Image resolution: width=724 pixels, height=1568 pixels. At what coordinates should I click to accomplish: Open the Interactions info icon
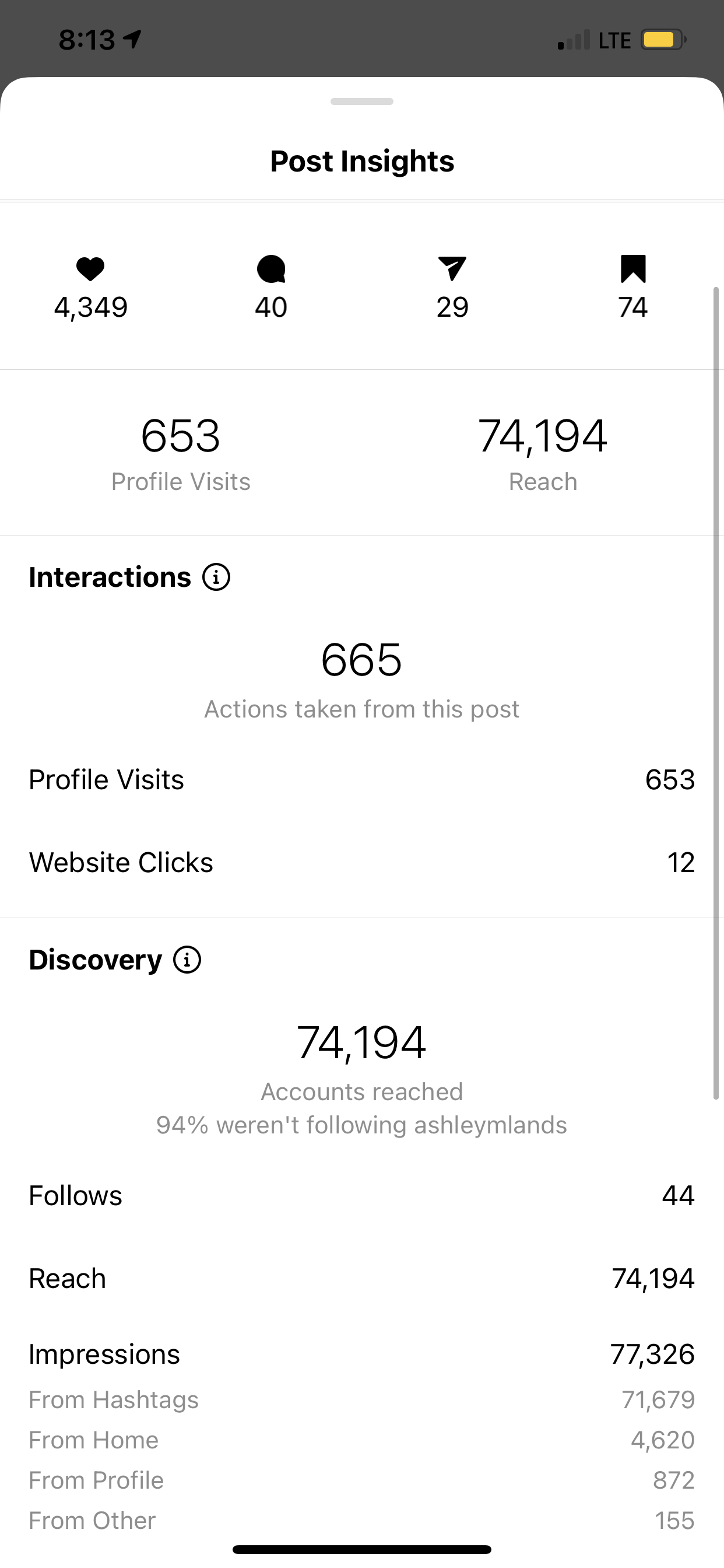coord(216,577)
